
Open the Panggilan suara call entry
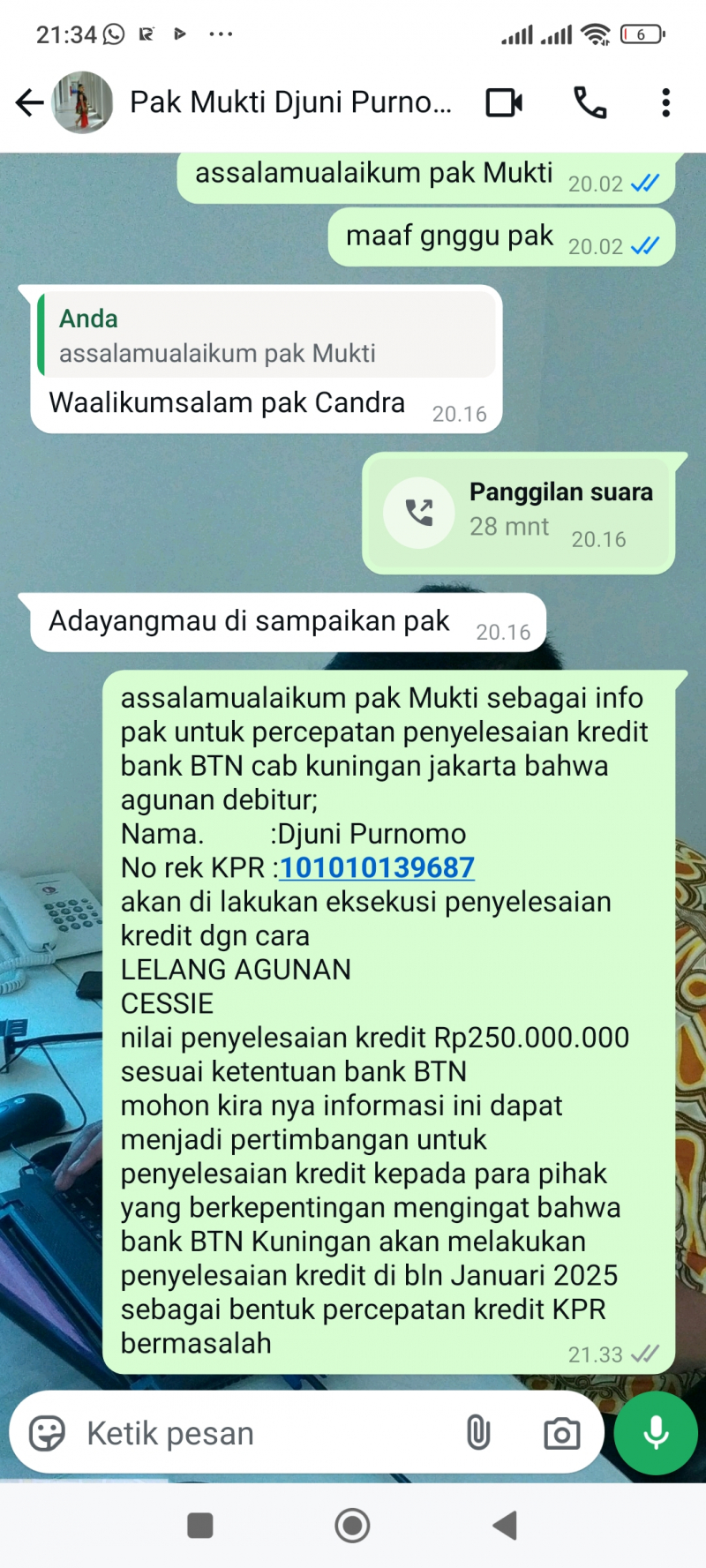point(519,513)
